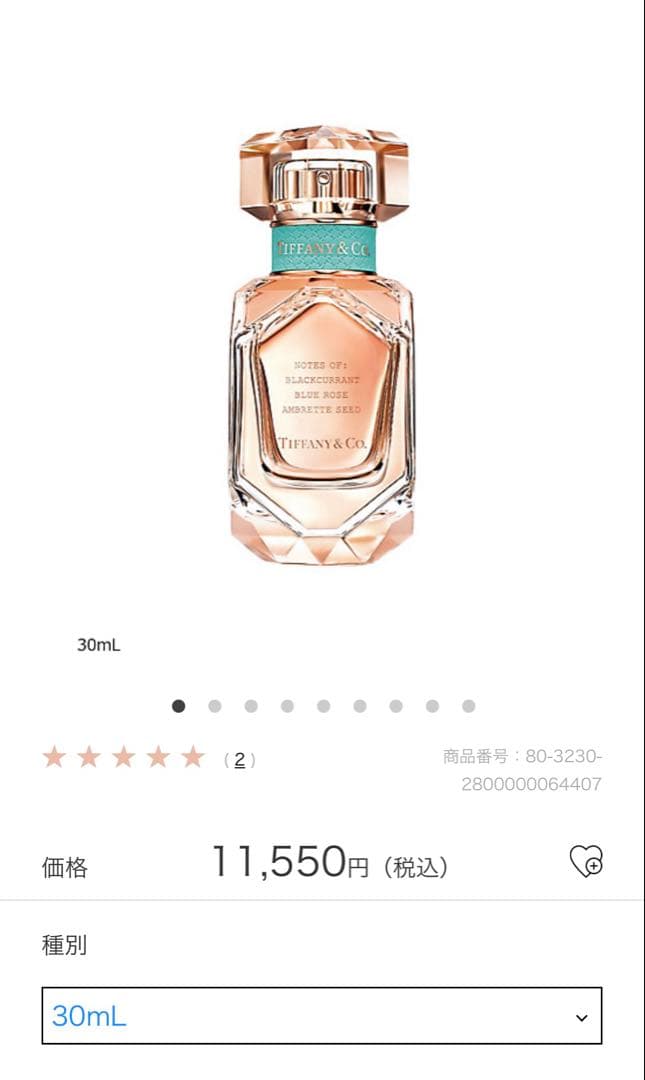Enlarge the Tiffany perfume bottle product image
Image resolution: width=645 pixels, height=1080 pixels.
pyautogui.click(x=325, y=344)
